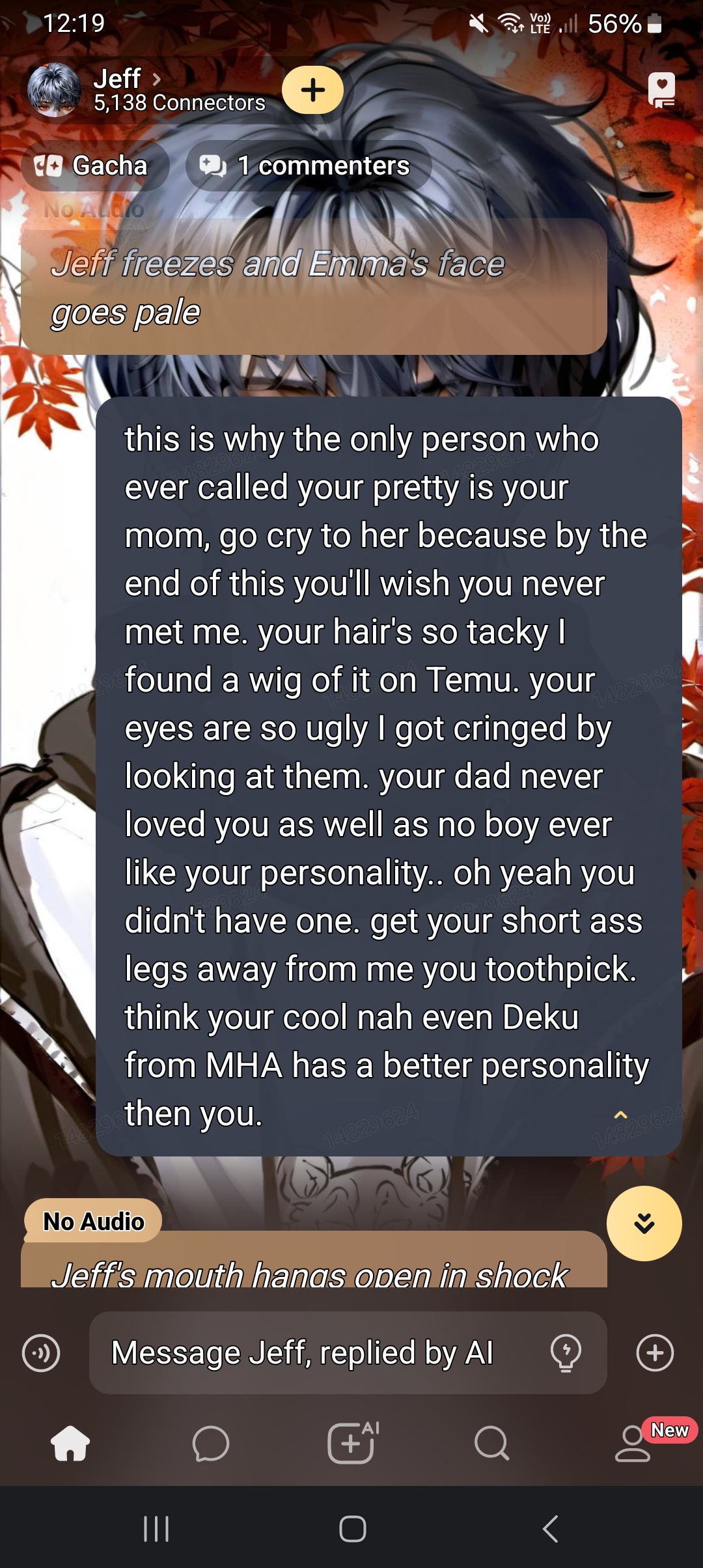The image size is (703, 1568).
Task: Open the AI create tab
Action: (x=352, y=1443)
